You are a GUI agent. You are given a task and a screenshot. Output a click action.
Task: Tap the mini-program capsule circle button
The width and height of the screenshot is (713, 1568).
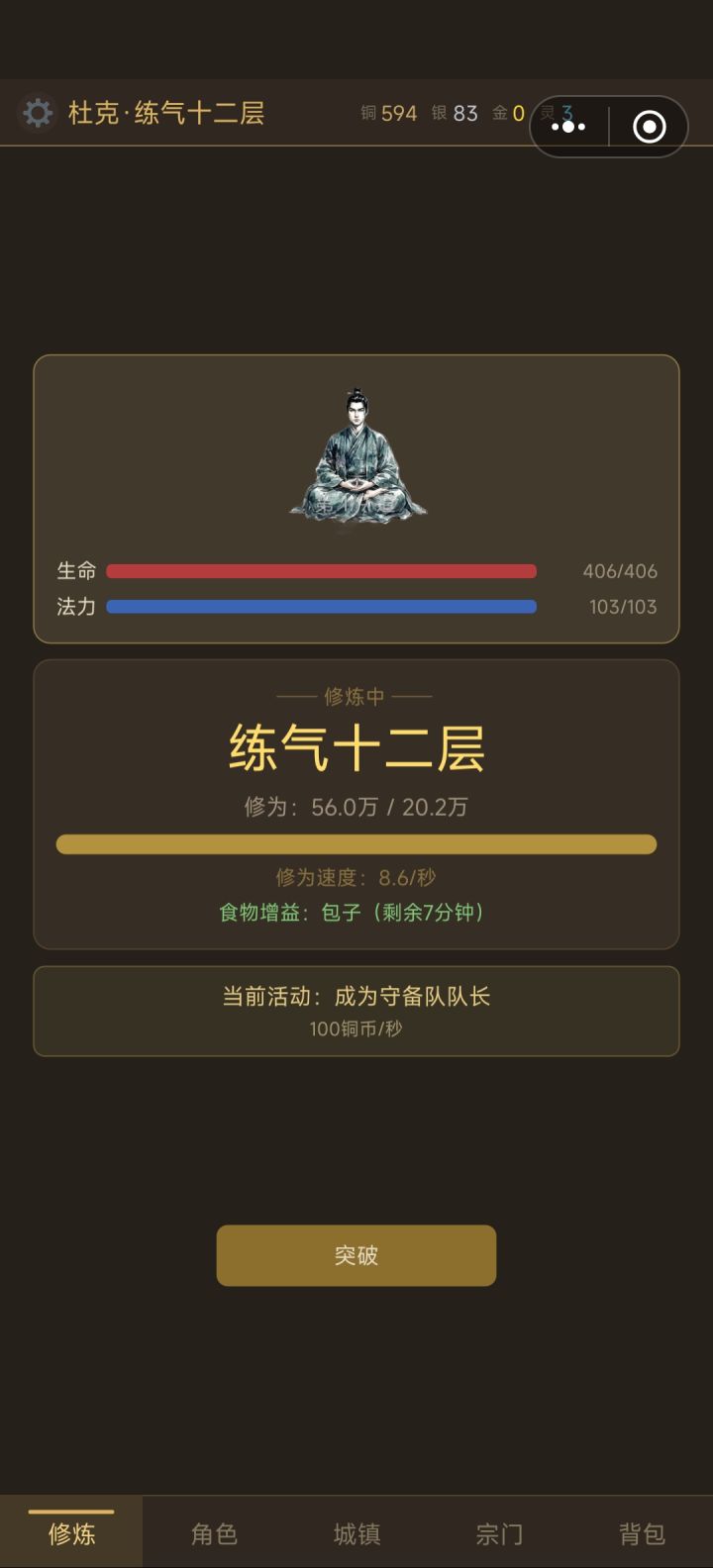(649, 127)
